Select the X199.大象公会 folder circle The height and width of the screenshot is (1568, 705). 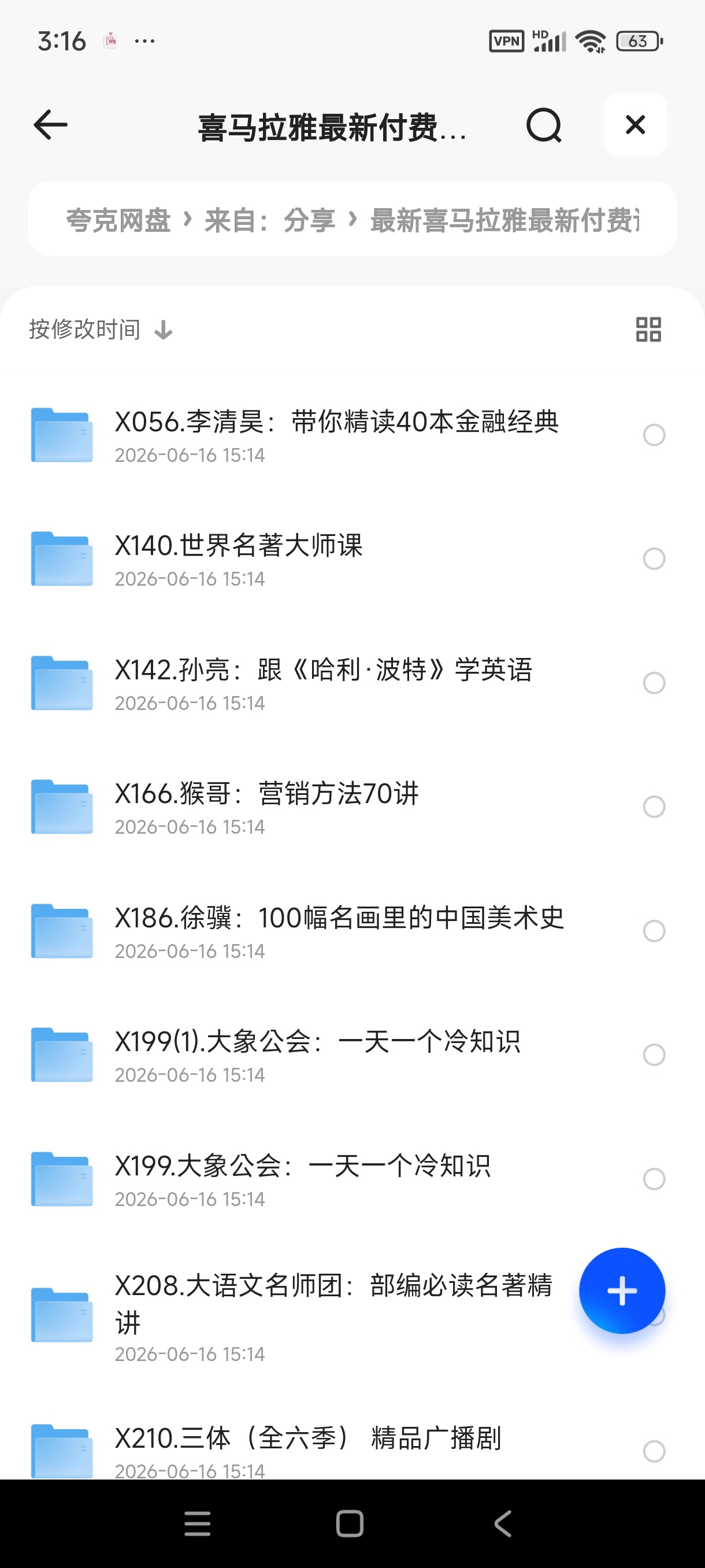click(x=654, y=1179)
